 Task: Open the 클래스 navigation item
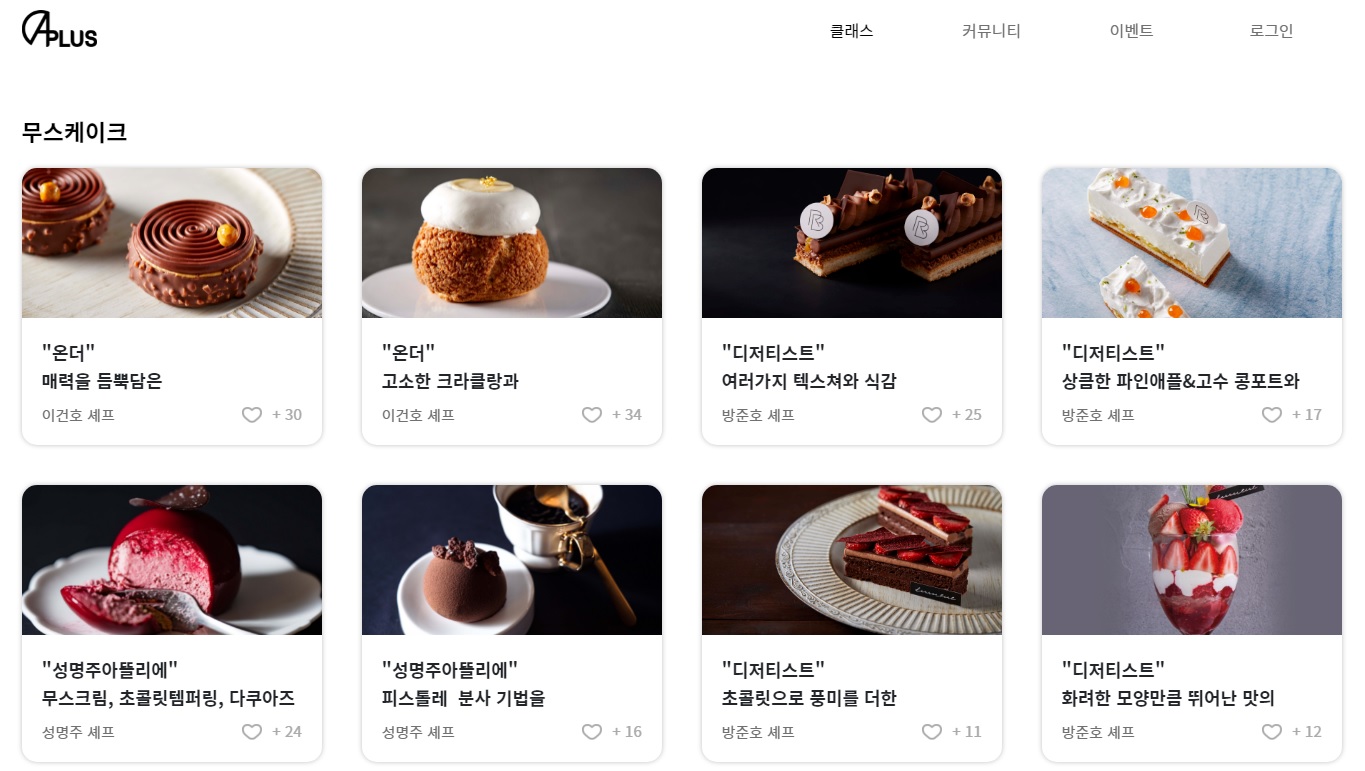click(851, 31)
